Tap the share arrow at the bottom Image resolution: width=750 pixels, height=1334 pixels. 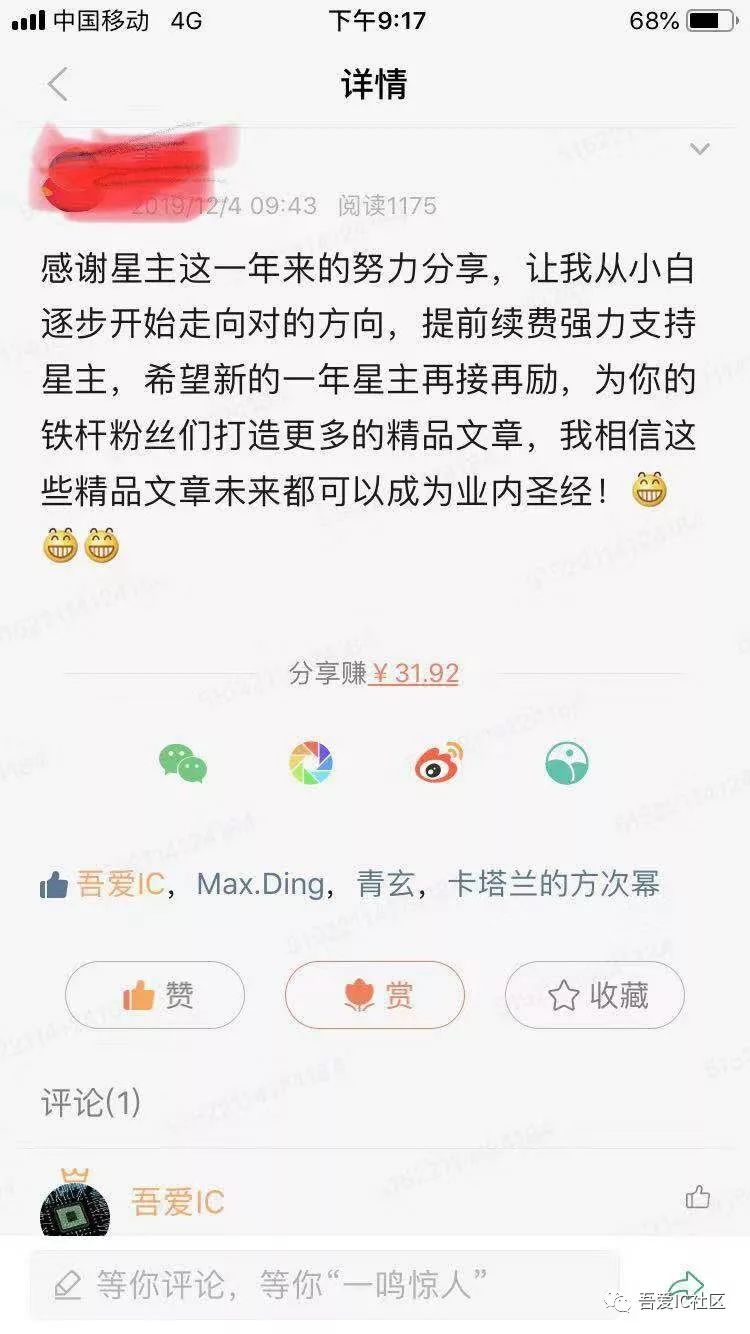click(685, 1284)
